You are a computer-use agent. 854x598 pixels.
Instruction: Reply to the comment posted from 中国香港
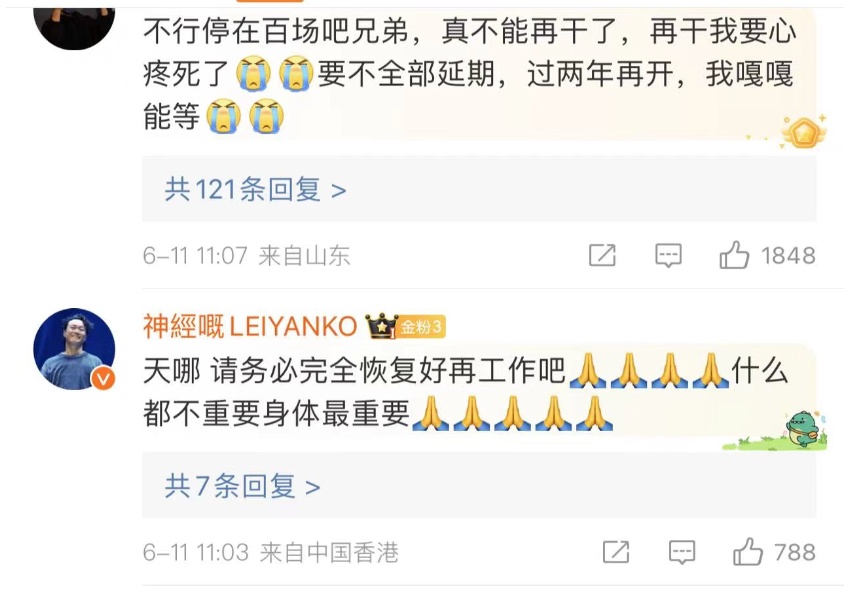[682, 552]
